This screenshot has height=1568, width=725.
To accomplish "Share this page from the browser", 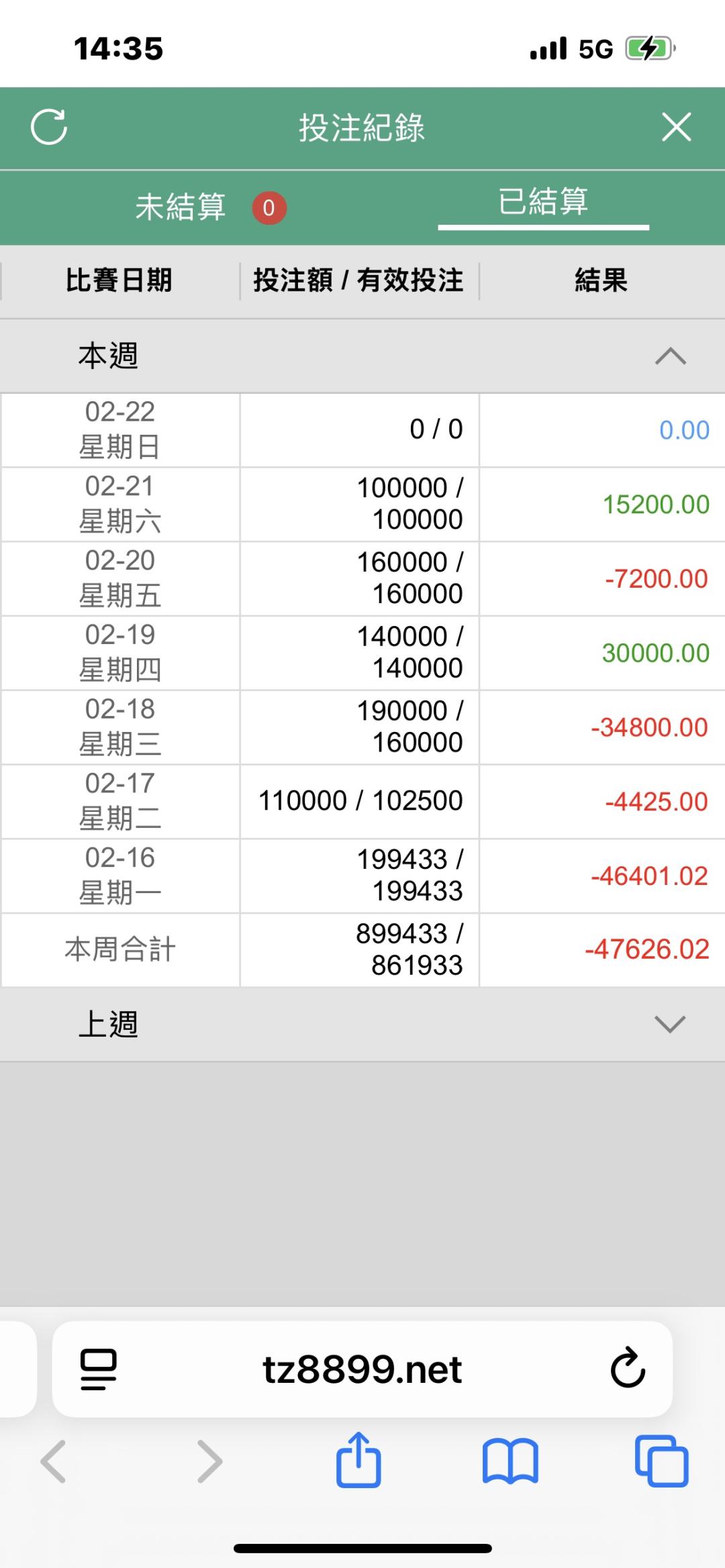I will 358,1461.
